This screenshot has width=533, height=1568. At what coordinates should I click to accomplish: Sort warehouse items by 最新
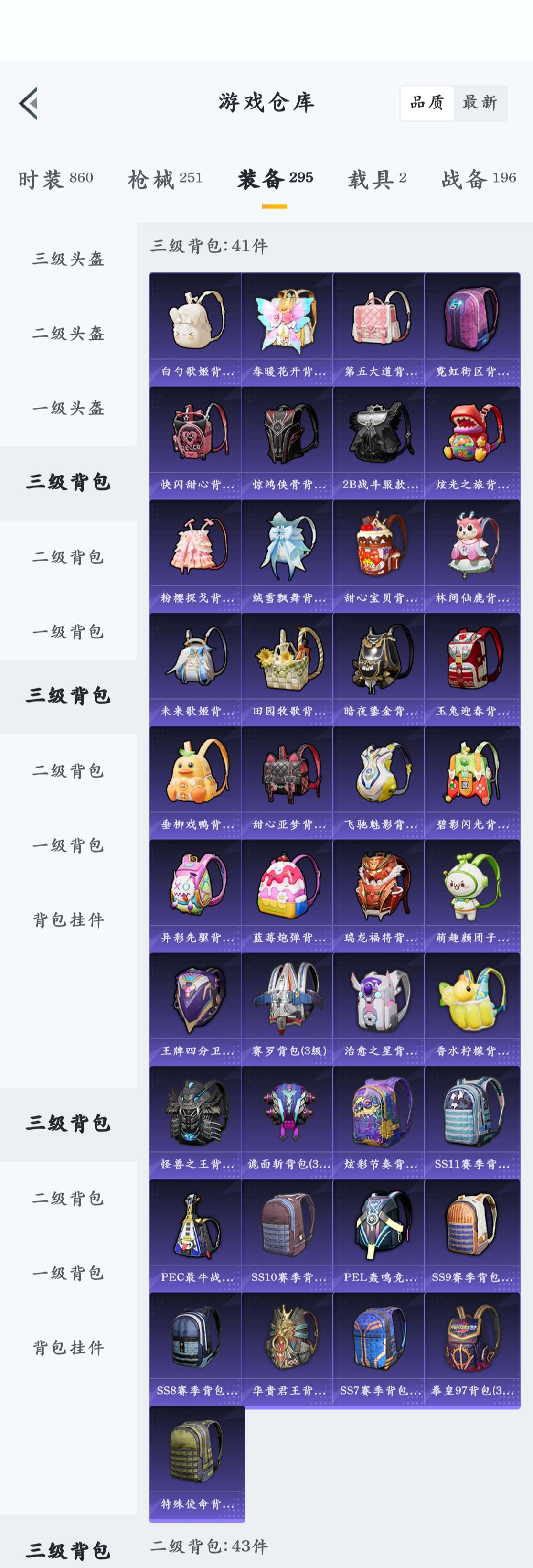click(480, 103)
